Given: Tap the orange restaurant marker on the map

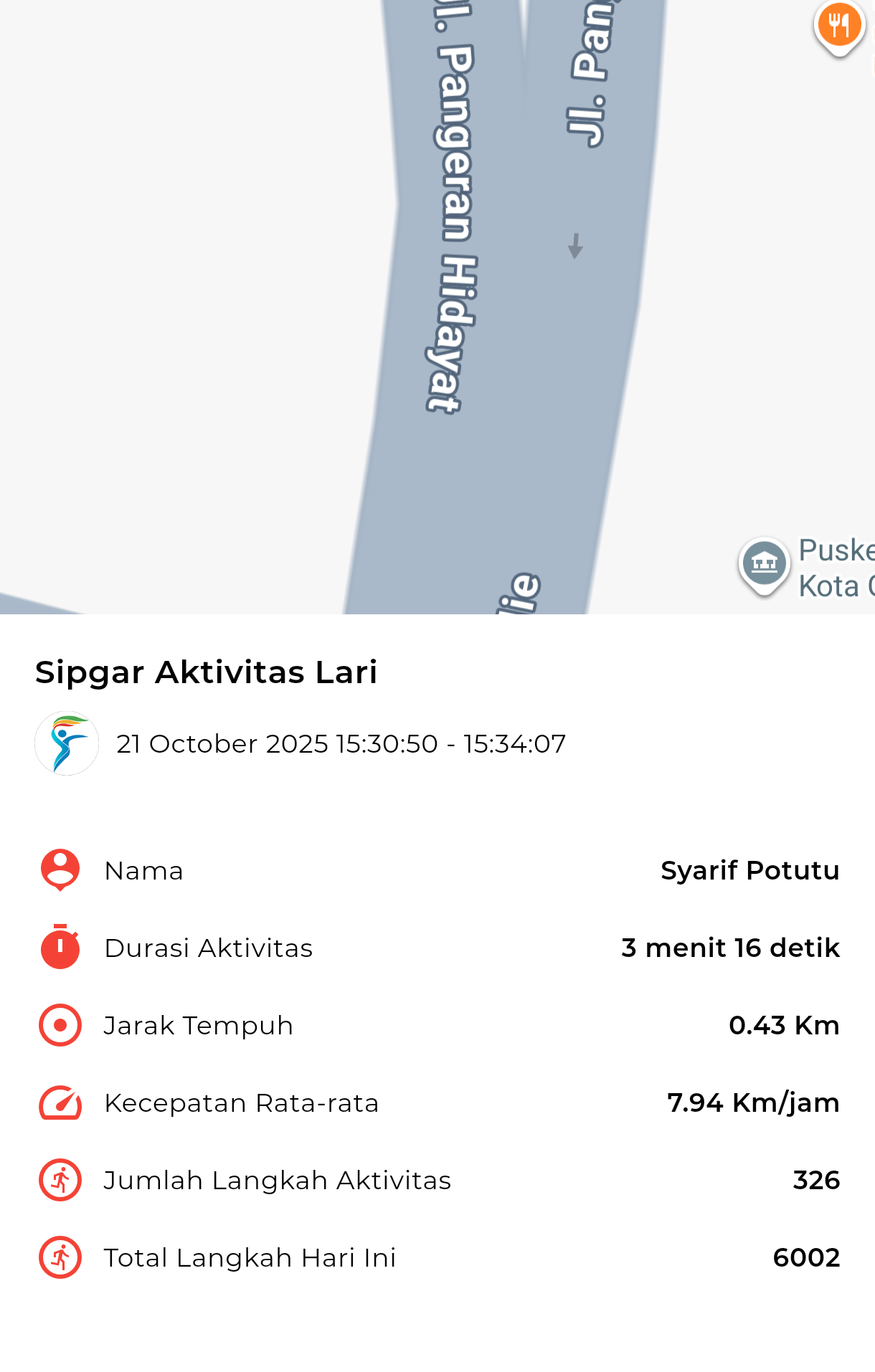Looking at the screenshot, I should point(838,26).
